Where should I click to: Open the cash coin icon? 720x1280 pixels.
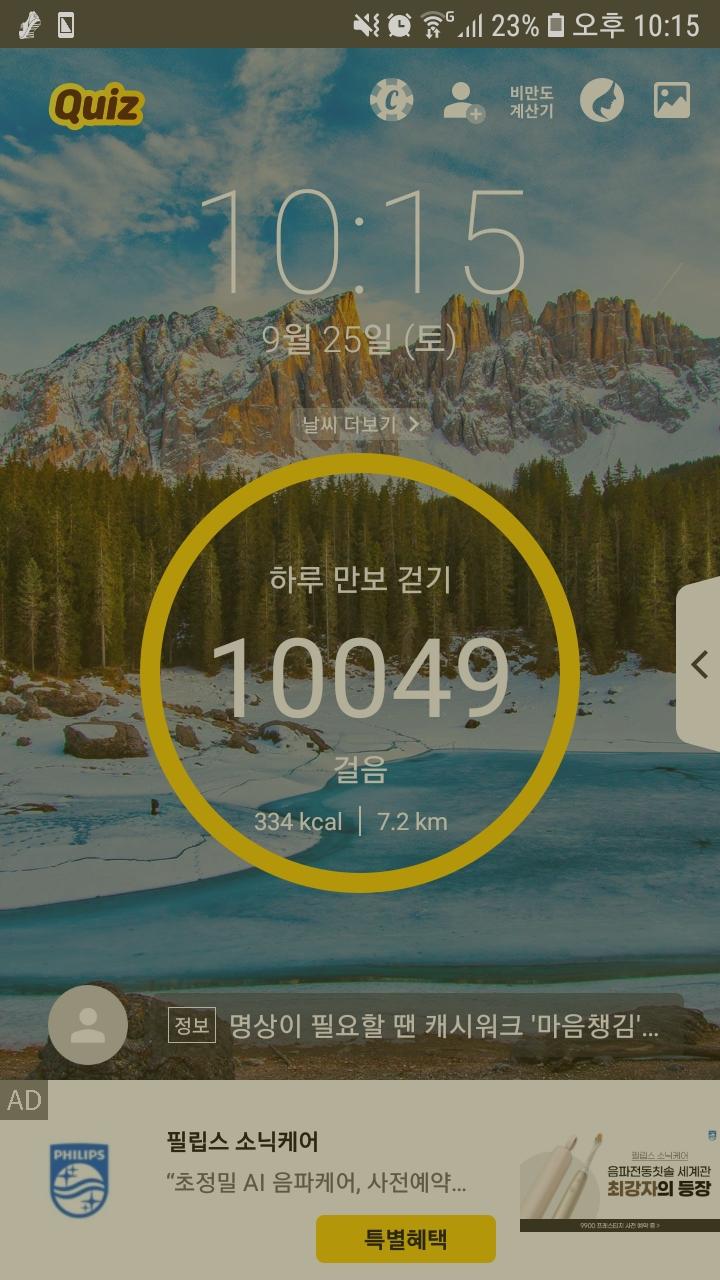click(x=391, y=100)
